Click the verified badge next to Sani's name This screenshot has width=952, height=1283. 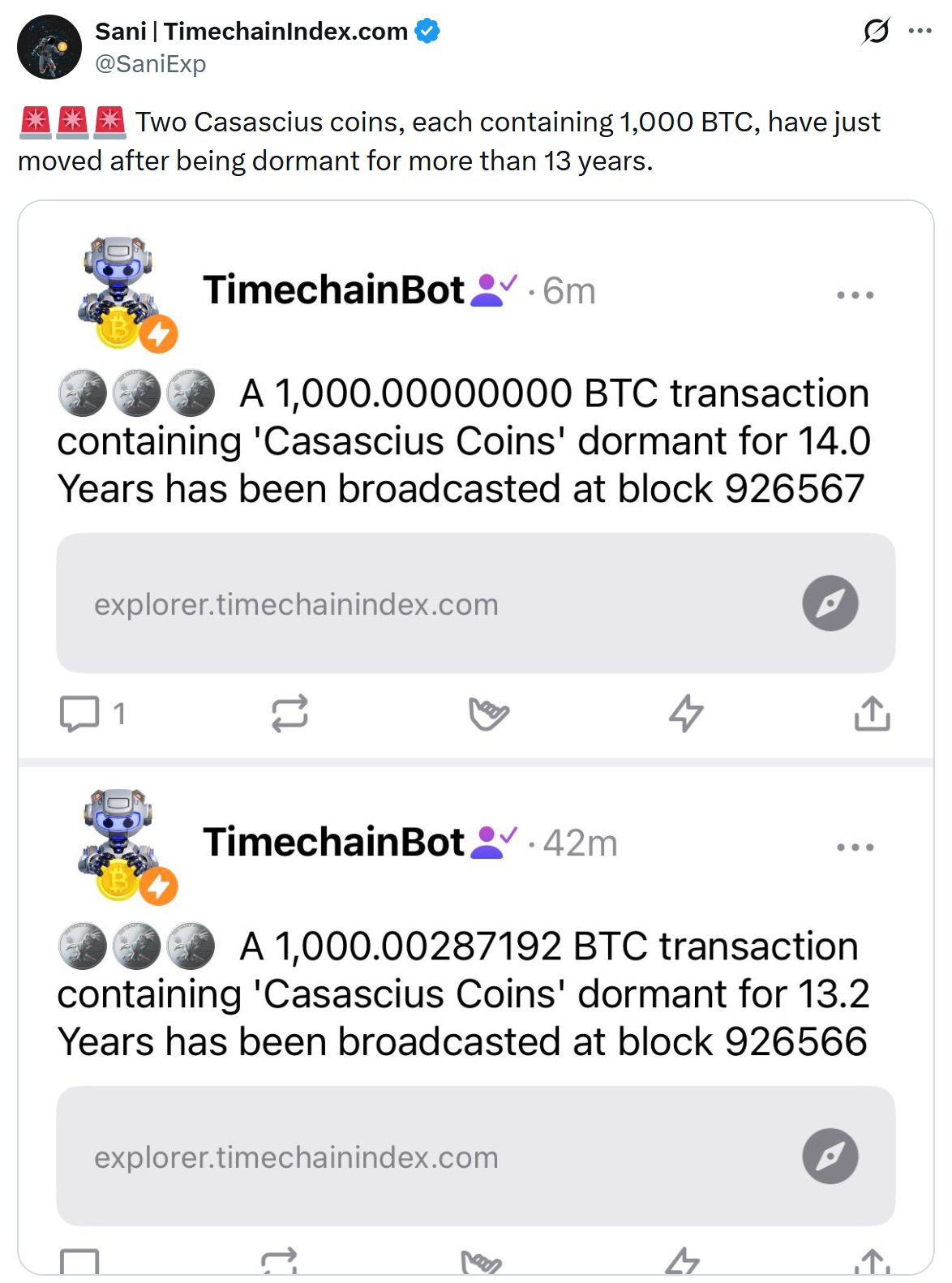tap(426, 32)
